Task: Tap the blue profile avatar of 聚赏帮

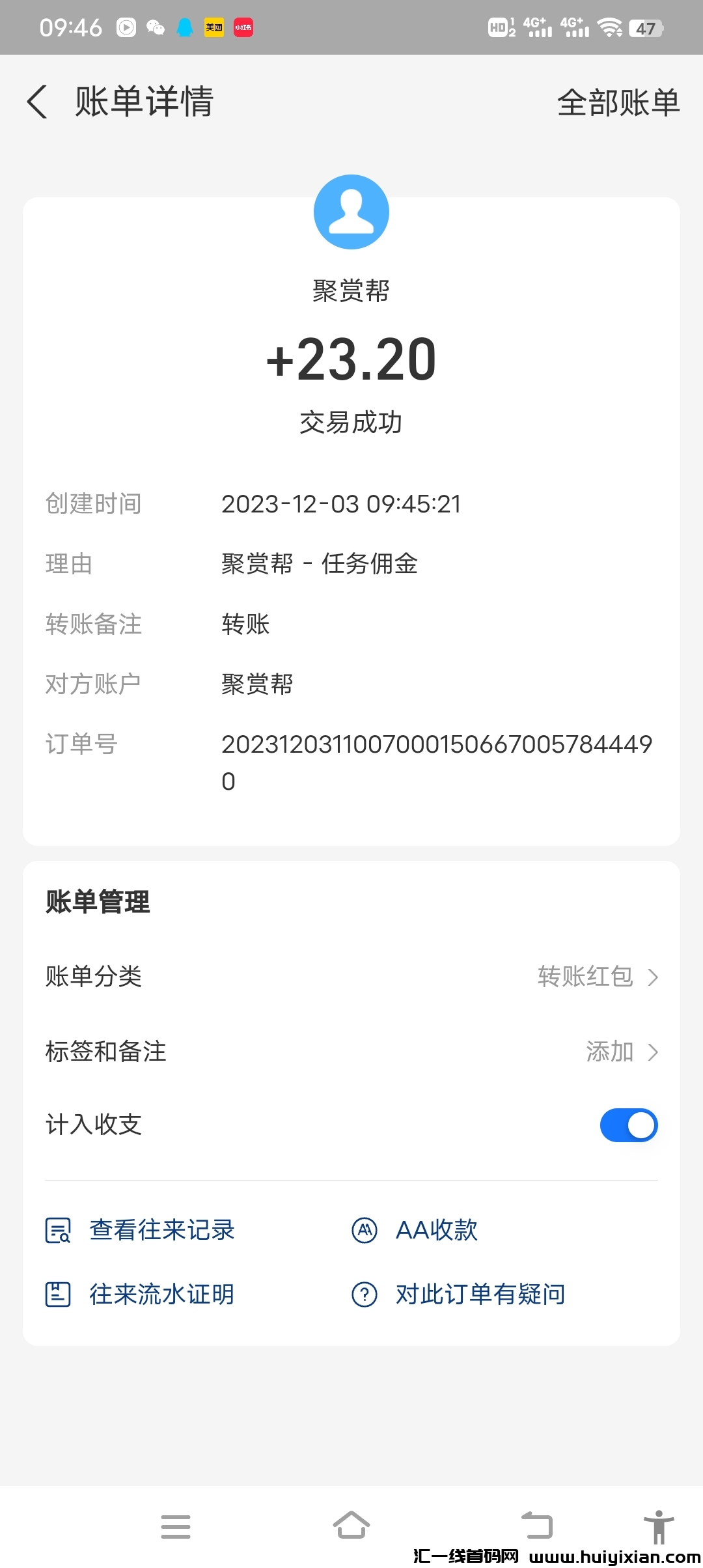Action: pyautogui.click(x=351, y=212)
